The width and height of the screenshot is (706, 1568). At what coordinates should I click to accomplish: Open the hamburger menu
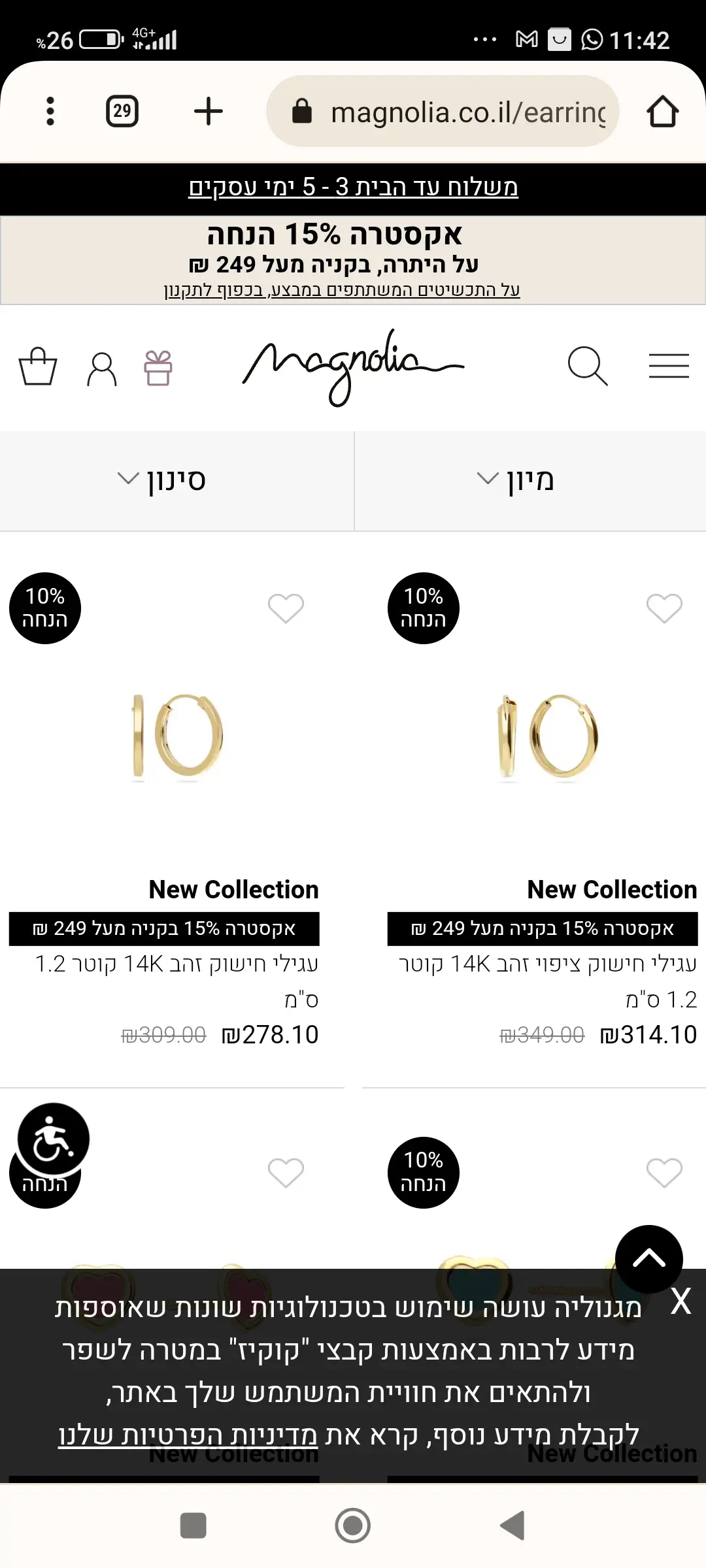pyautogui.click(x=668, y=366)
